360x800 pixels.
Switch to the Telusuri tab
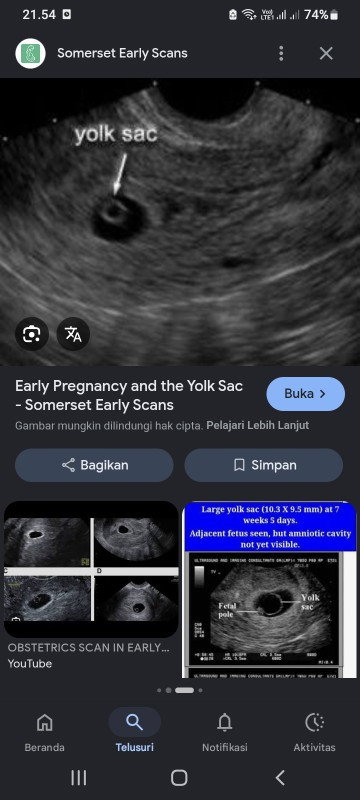pos(135,733)
